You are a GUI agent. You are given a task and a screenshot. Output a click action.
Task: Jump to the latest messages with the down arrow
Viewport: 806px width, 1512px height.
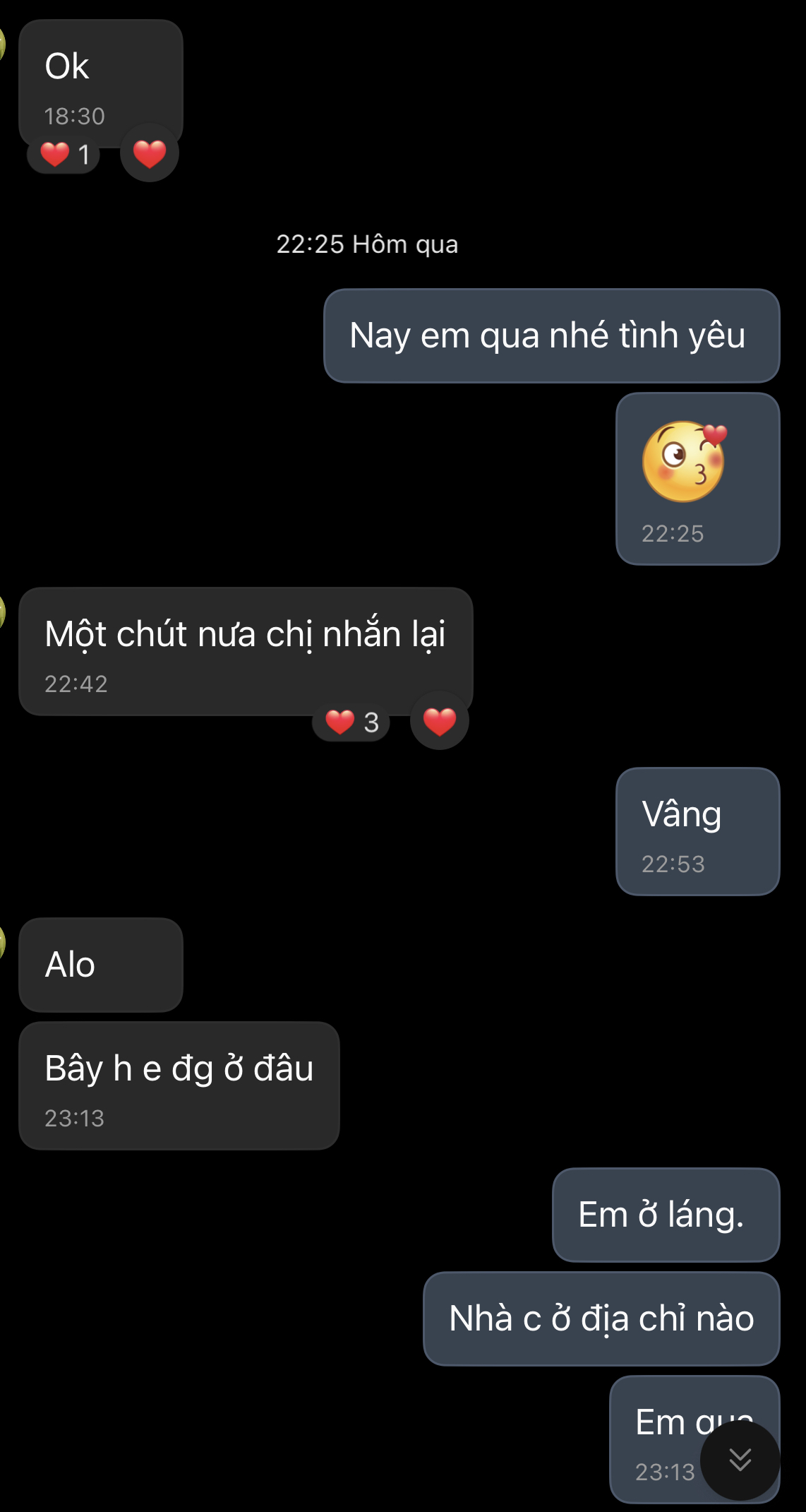[x=740, y=1460]
